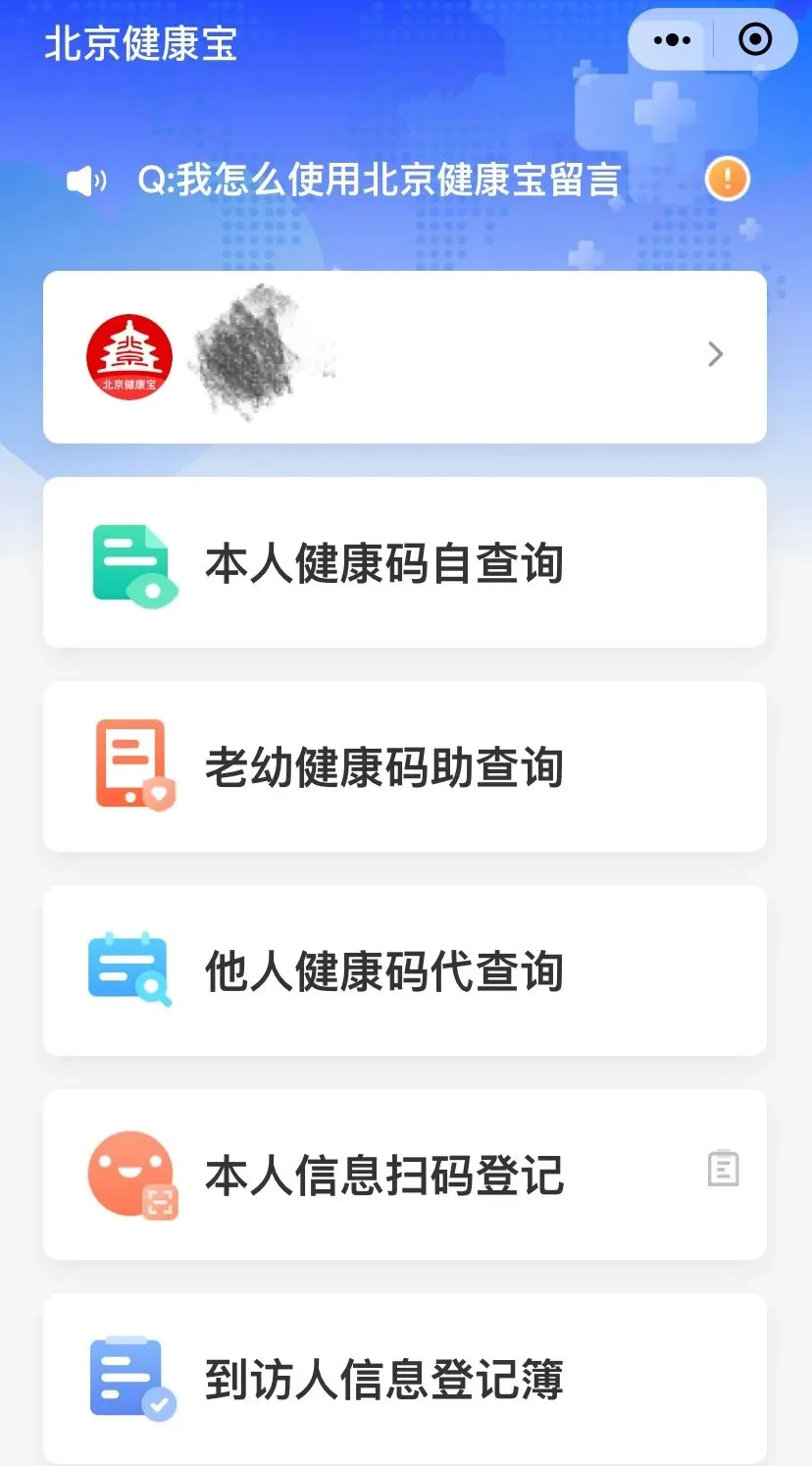812x1466 pixels.
Task: Open the user profile card with chevron
Action: pyautogui.click(x=405, y=357)
